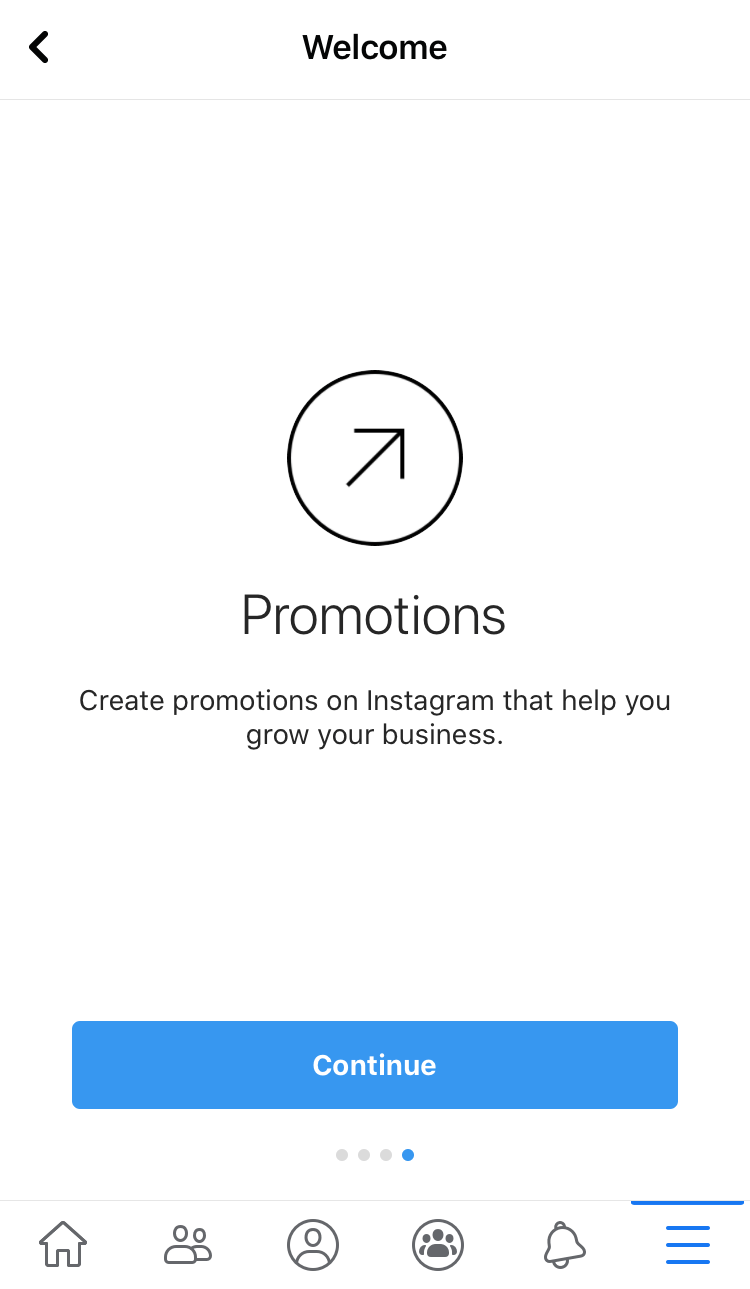
Task: Go back from the Welcome screen
Action: tap(39, 47)
